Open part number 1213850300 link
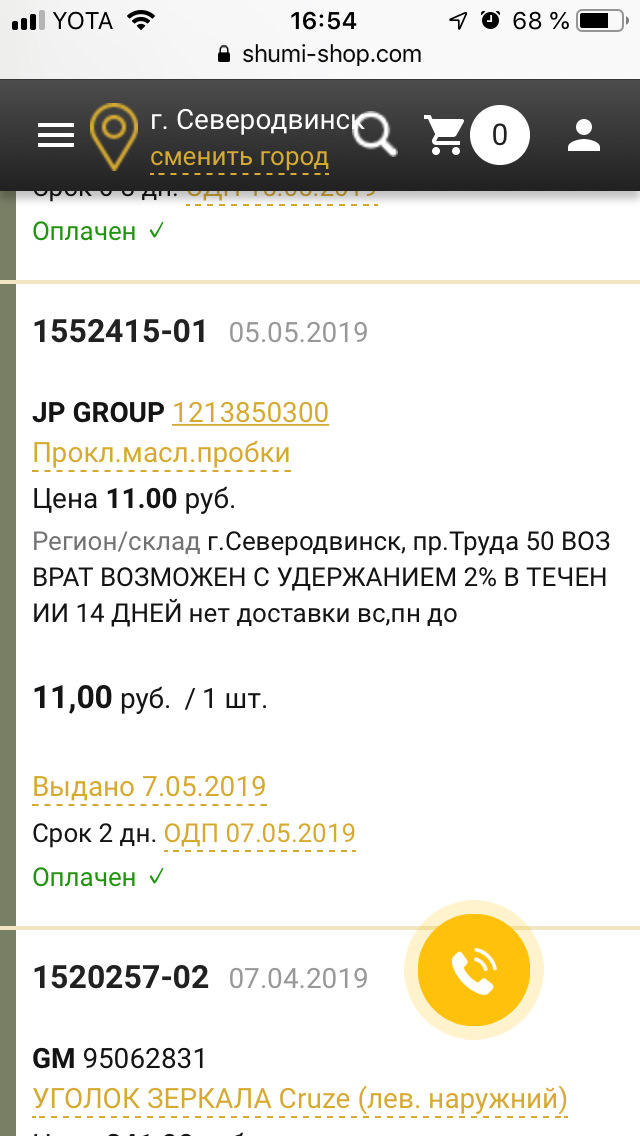Screen dimensions: 640x1136 click(250, 412)
